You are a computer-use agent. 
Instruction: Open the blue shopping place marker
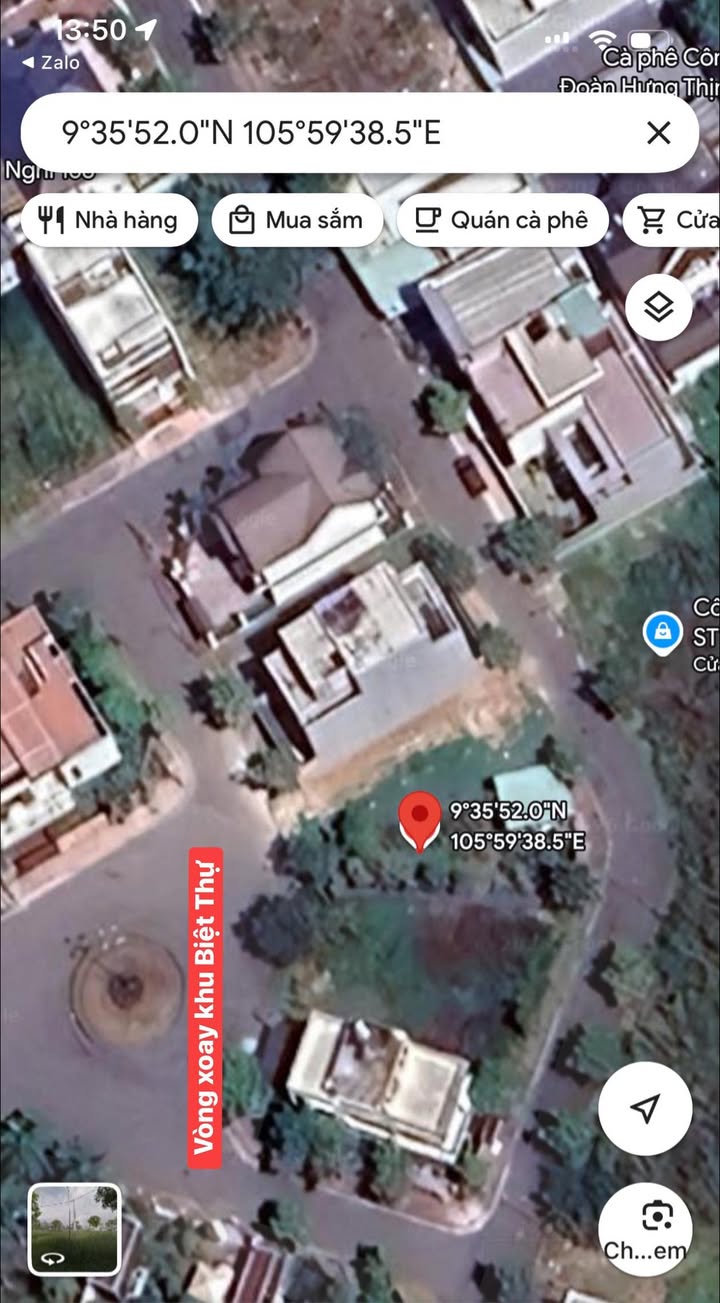[x=662, y=632]
